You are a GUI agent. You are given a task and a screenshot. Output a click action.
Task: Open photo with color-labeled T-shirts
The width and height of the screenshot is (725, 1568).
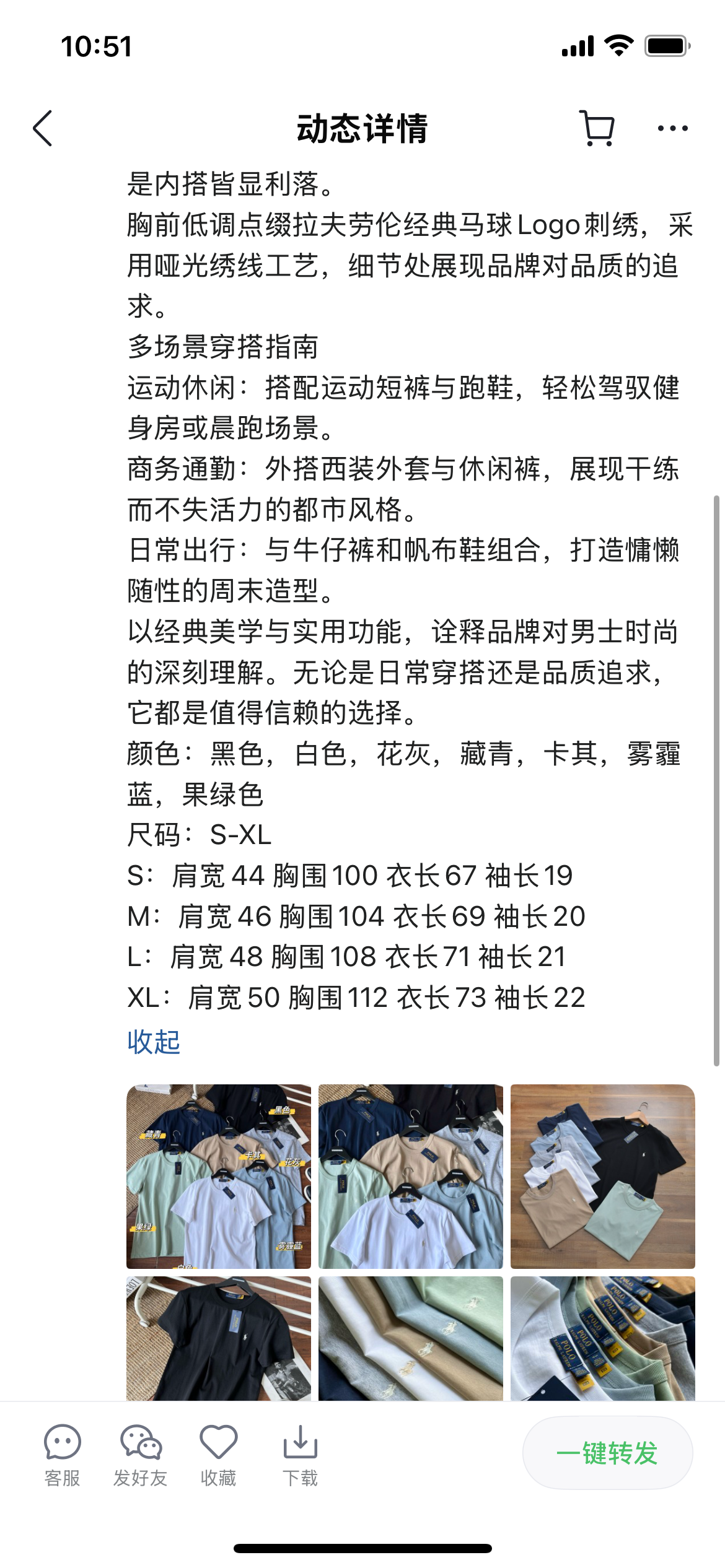pyautogui.click(x=219, y=1176)
